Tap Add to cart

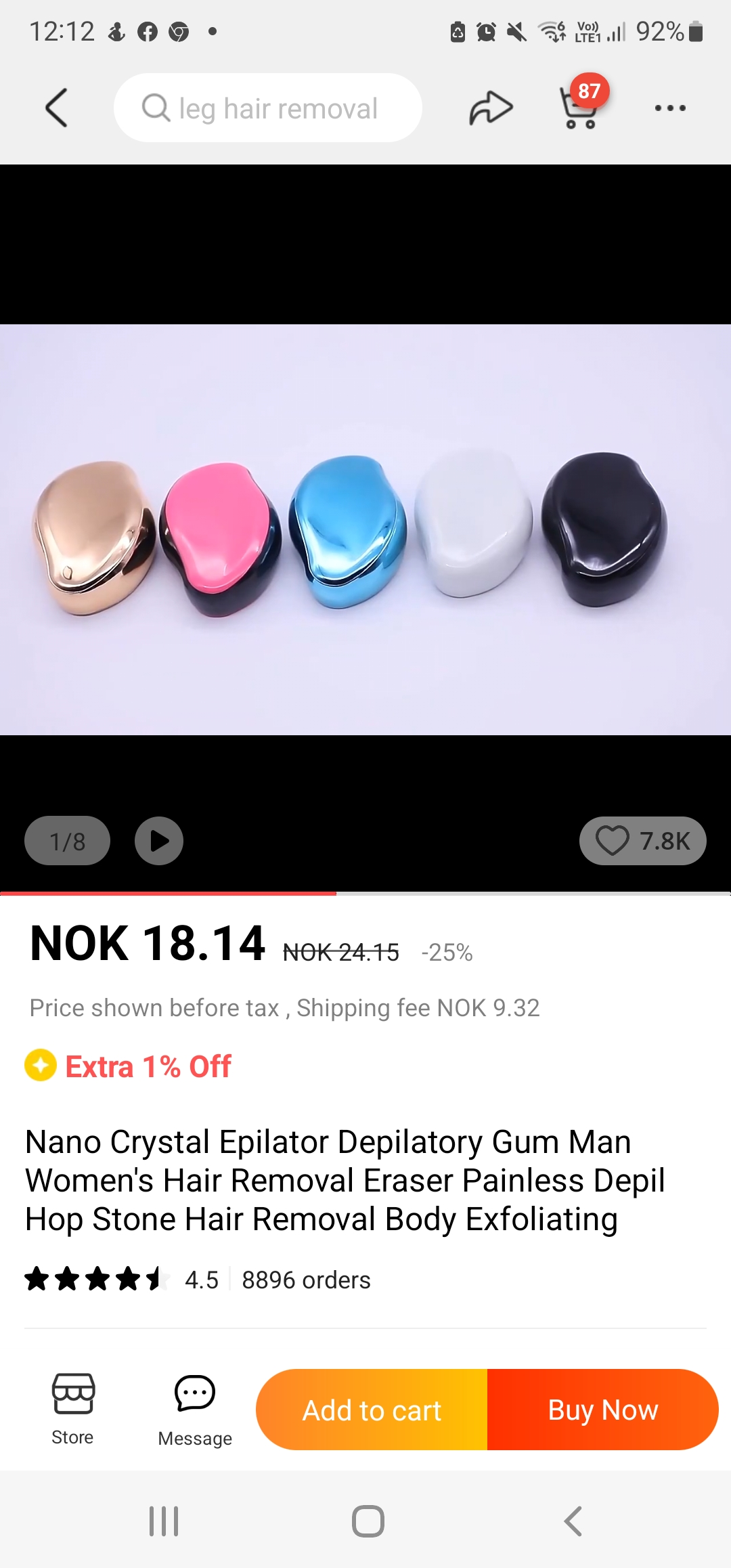tap(372, 1410)
